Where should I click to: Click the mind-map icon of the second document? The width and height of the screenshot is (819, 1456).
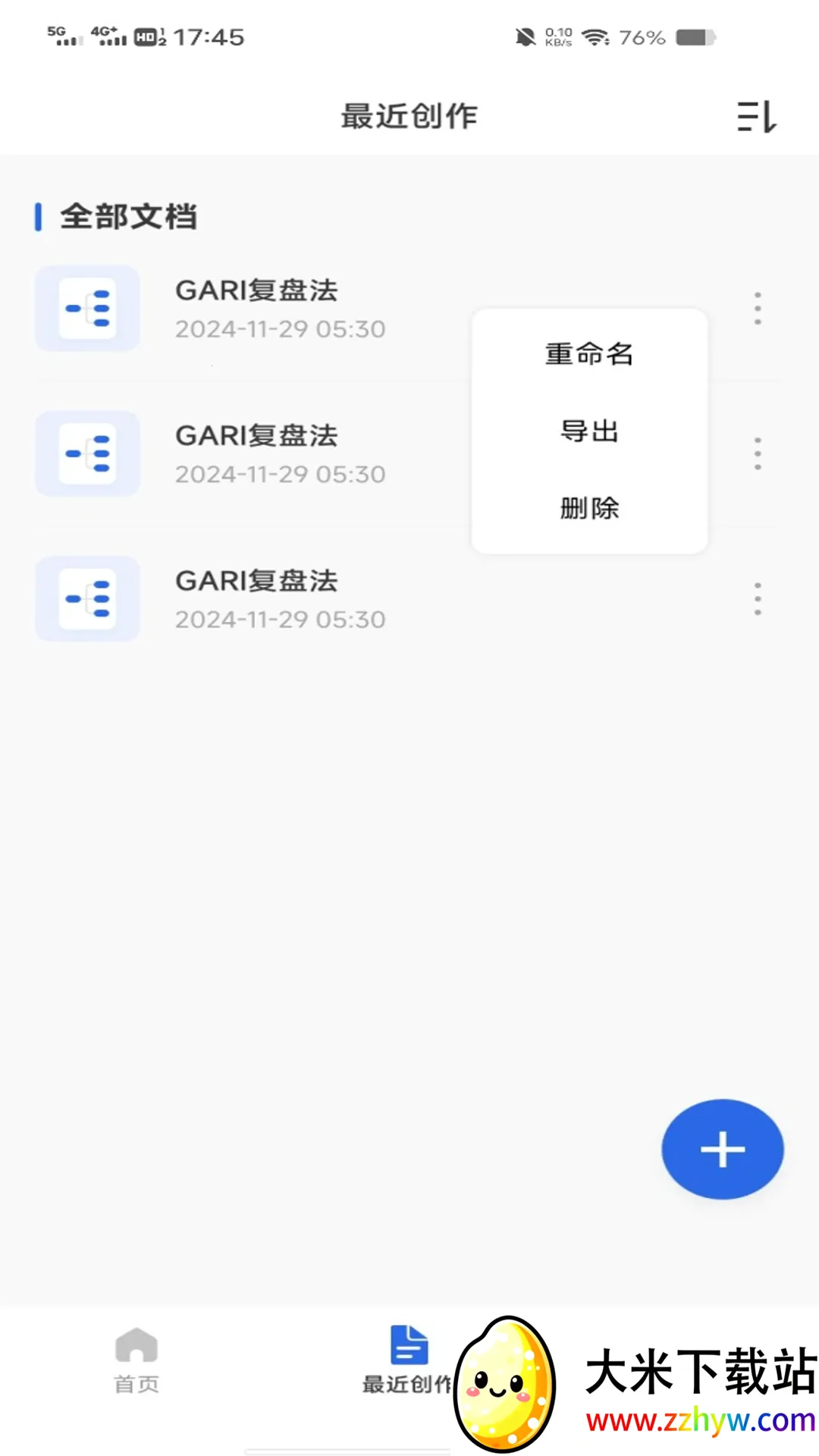87,453
